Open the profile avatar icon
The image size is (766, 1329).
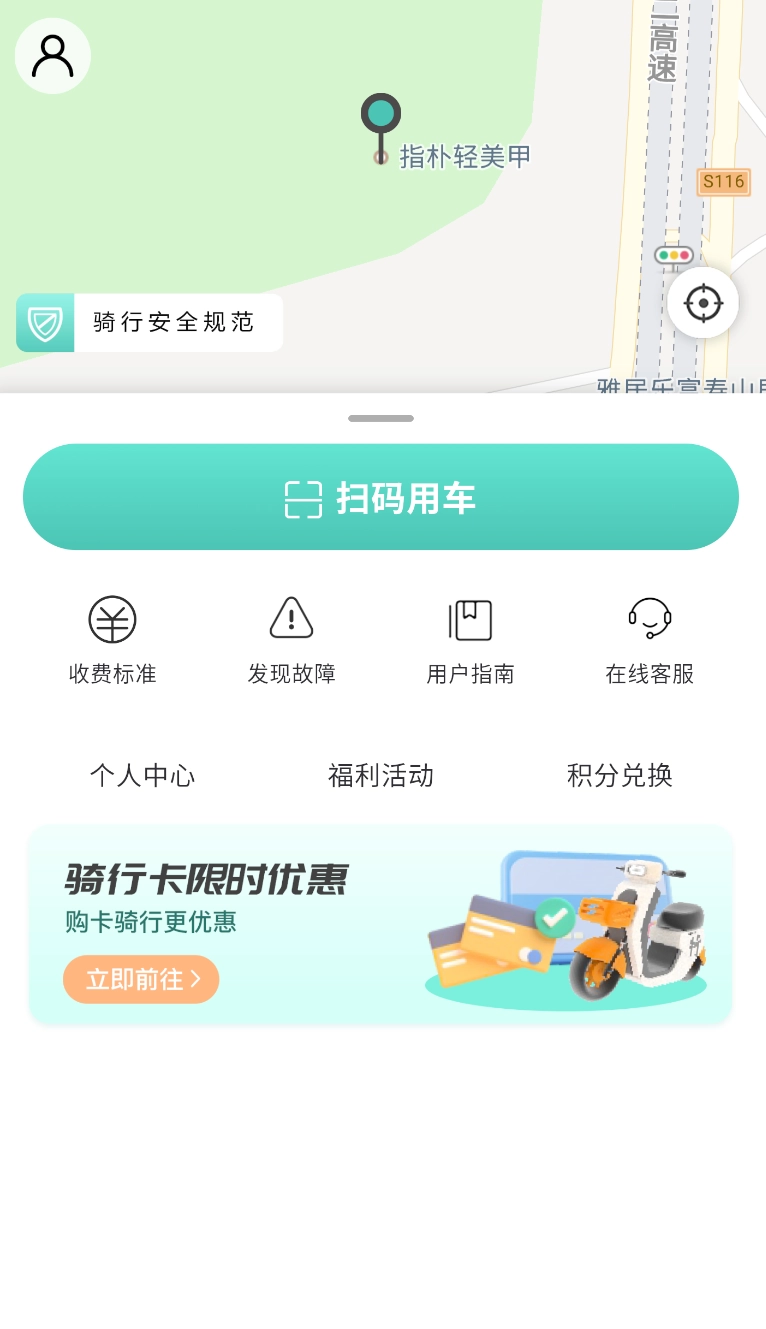coord(52,56)
